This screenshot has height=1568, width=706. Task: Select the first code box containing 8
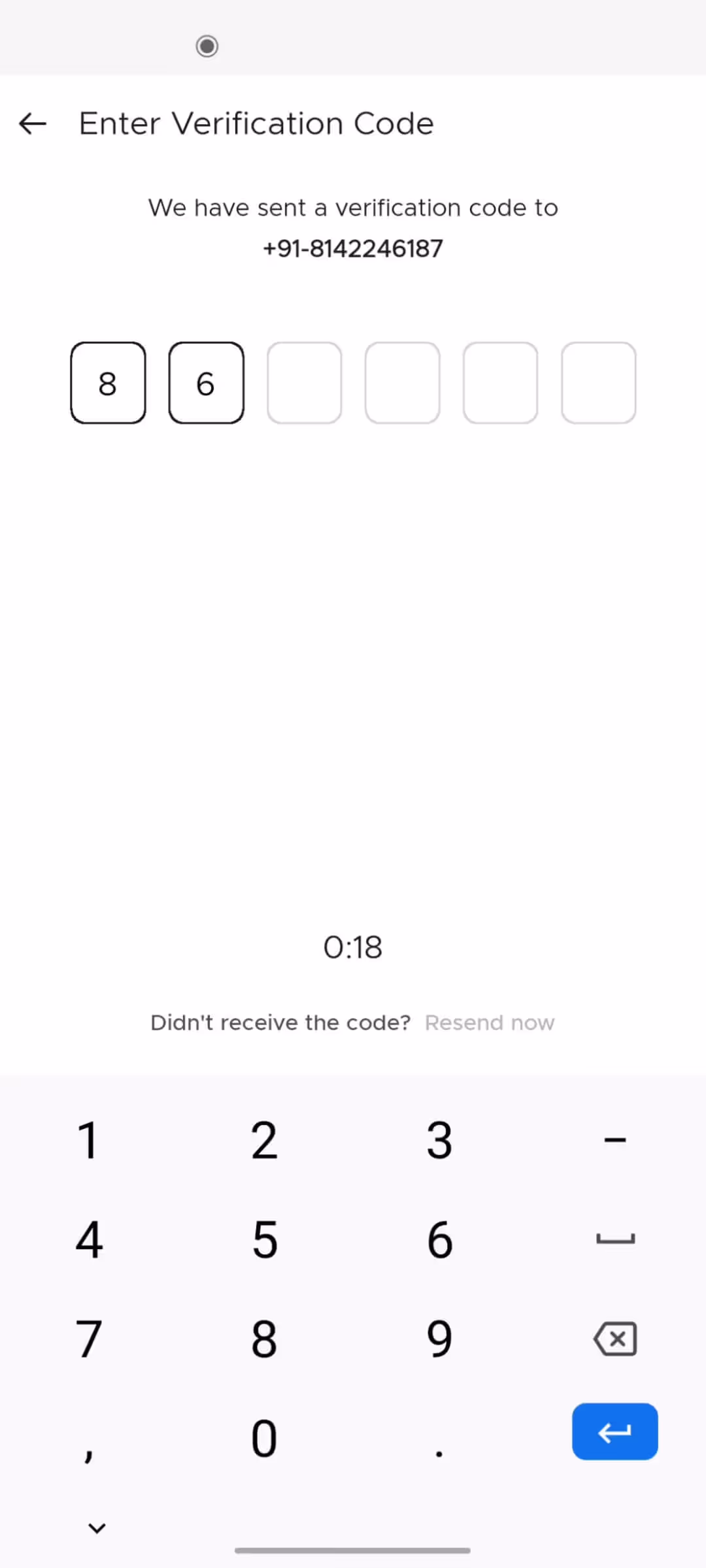coord(108,383)
